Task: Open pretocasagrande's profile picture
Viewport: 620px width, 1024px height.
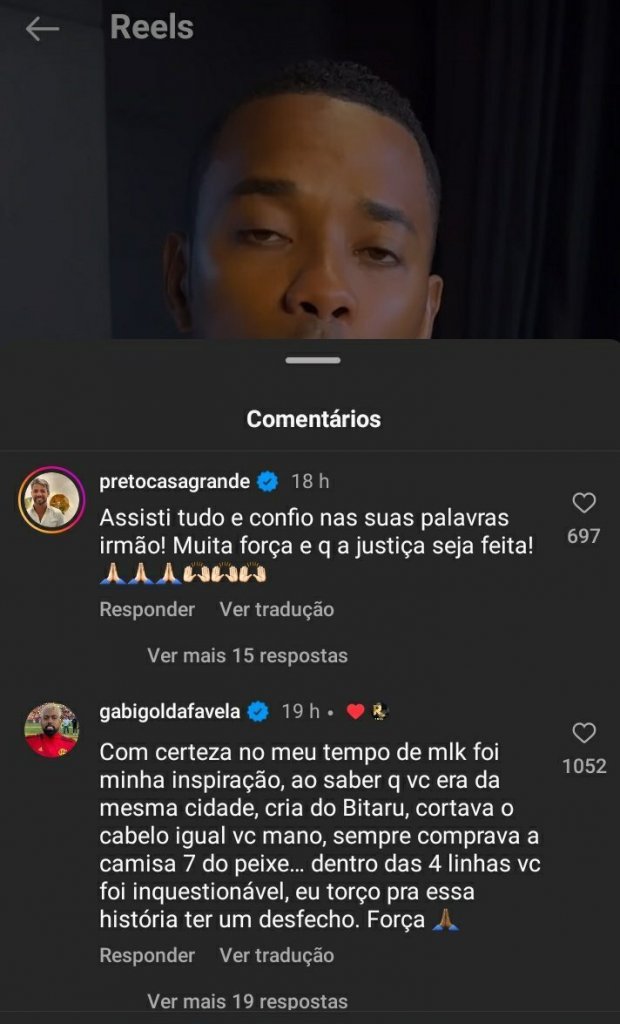Action: 51,499
